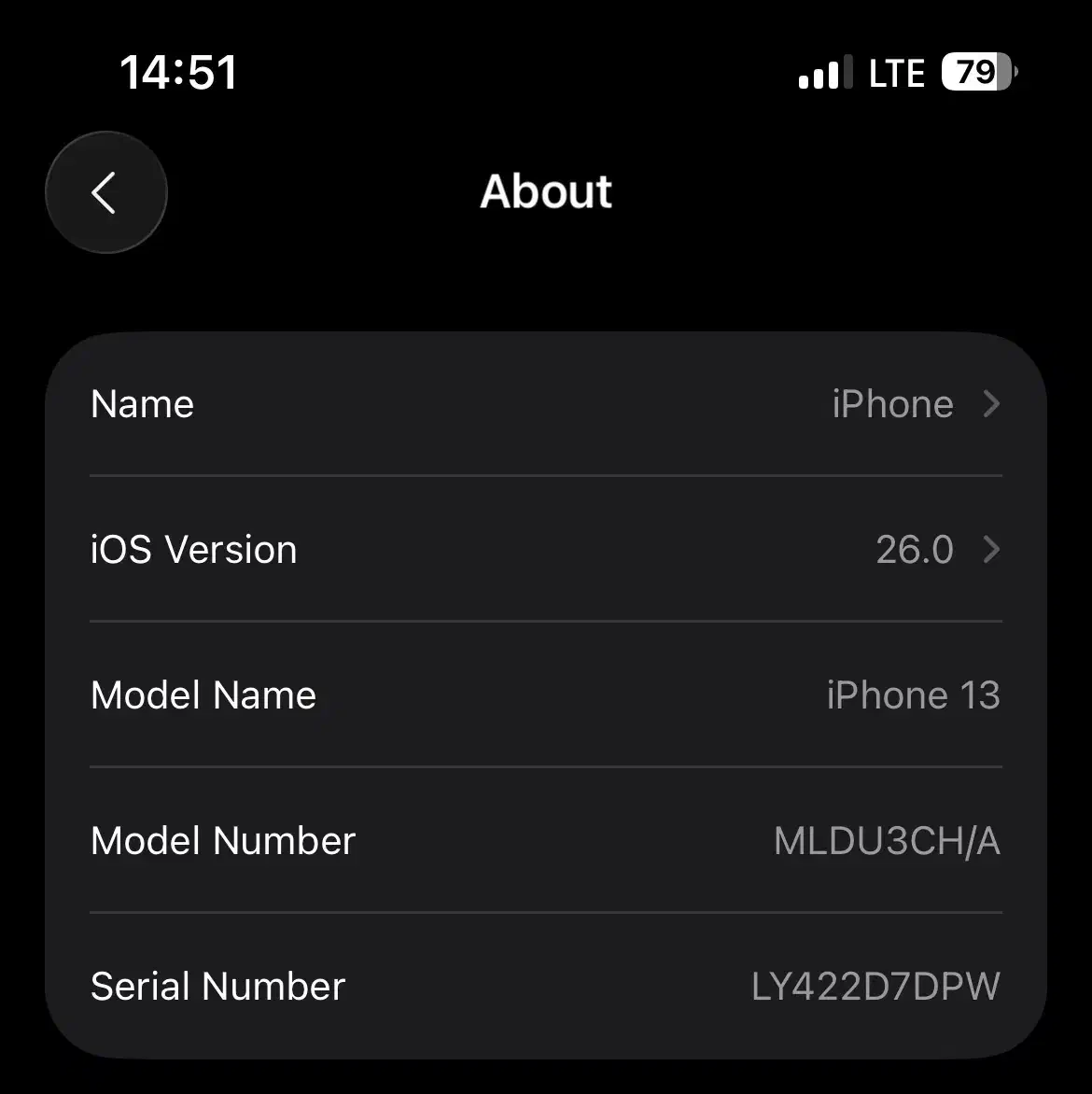Open the iOS Version 26.0 row
This screenshot has width=1092, height=1094.
[x=545, y=550]
